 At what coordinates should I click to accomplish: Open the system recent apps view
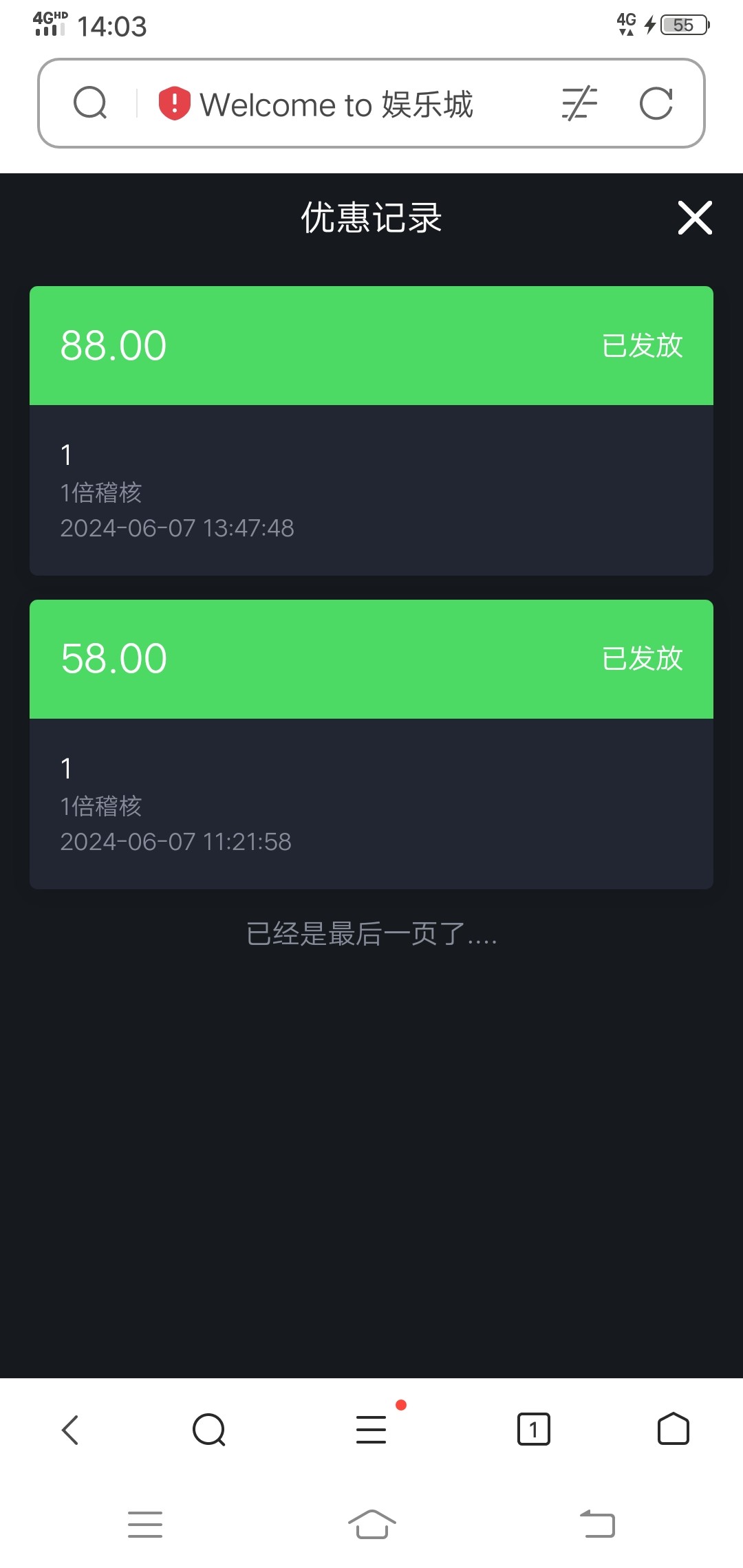tap(145, 1524)
